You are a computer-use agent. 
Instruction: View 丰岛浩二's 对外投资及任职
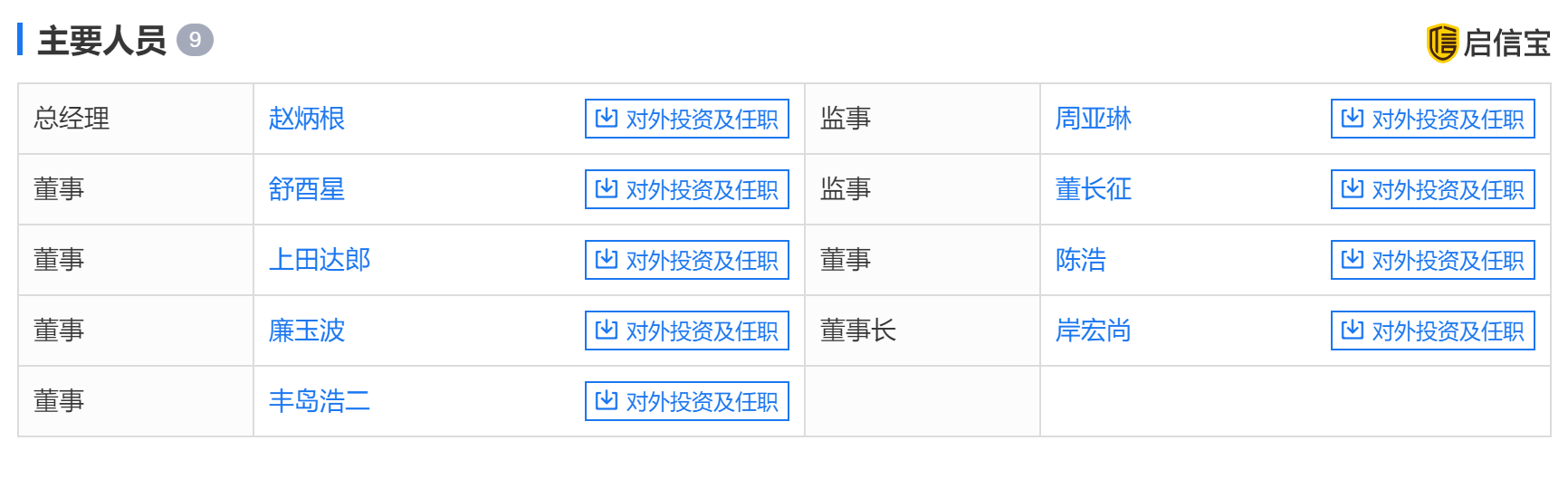[687, 401]
